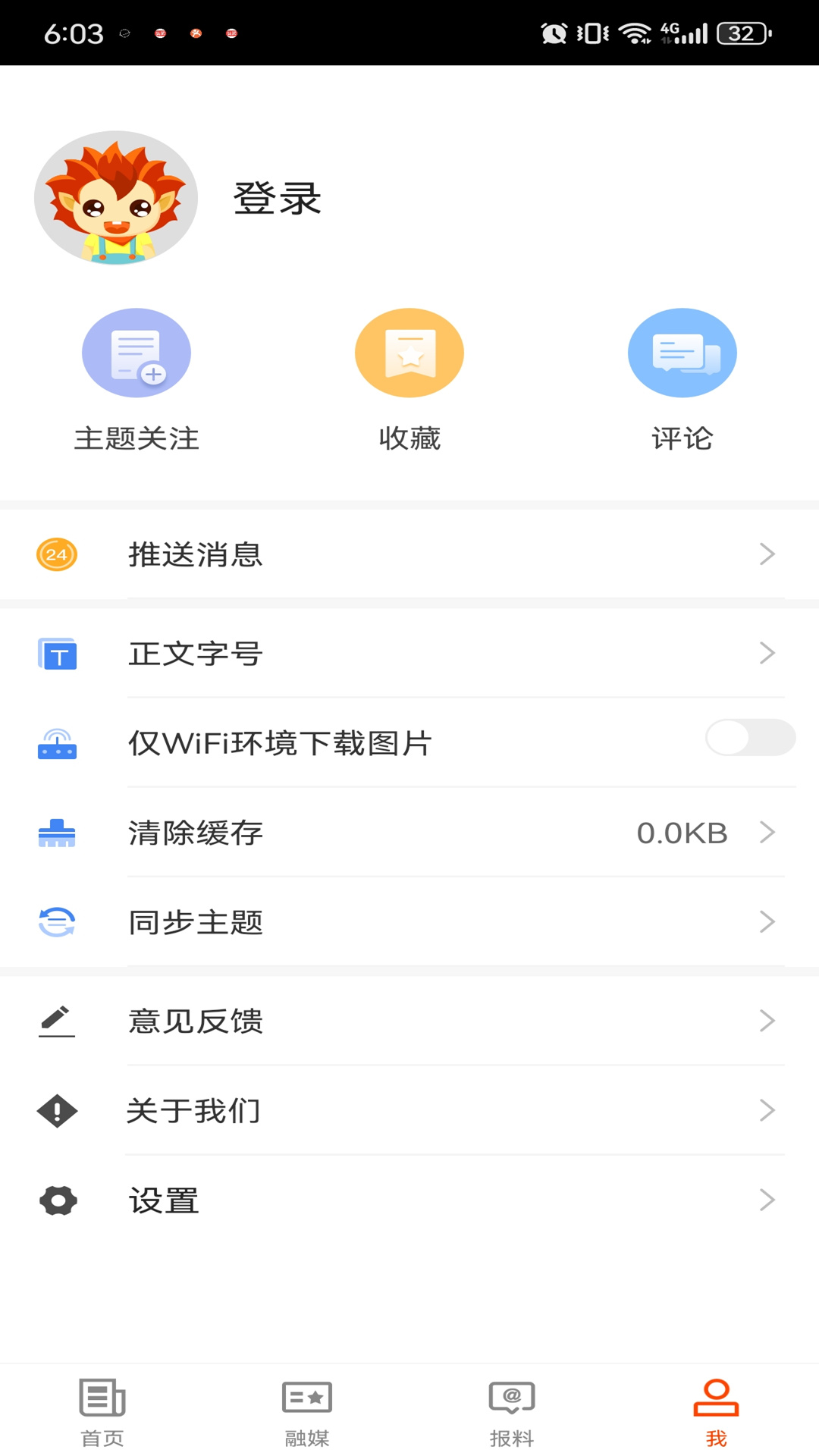Screen dimensions: 819x1456
Task: Click the 登录 login text
Action: (x=277, y=199)
